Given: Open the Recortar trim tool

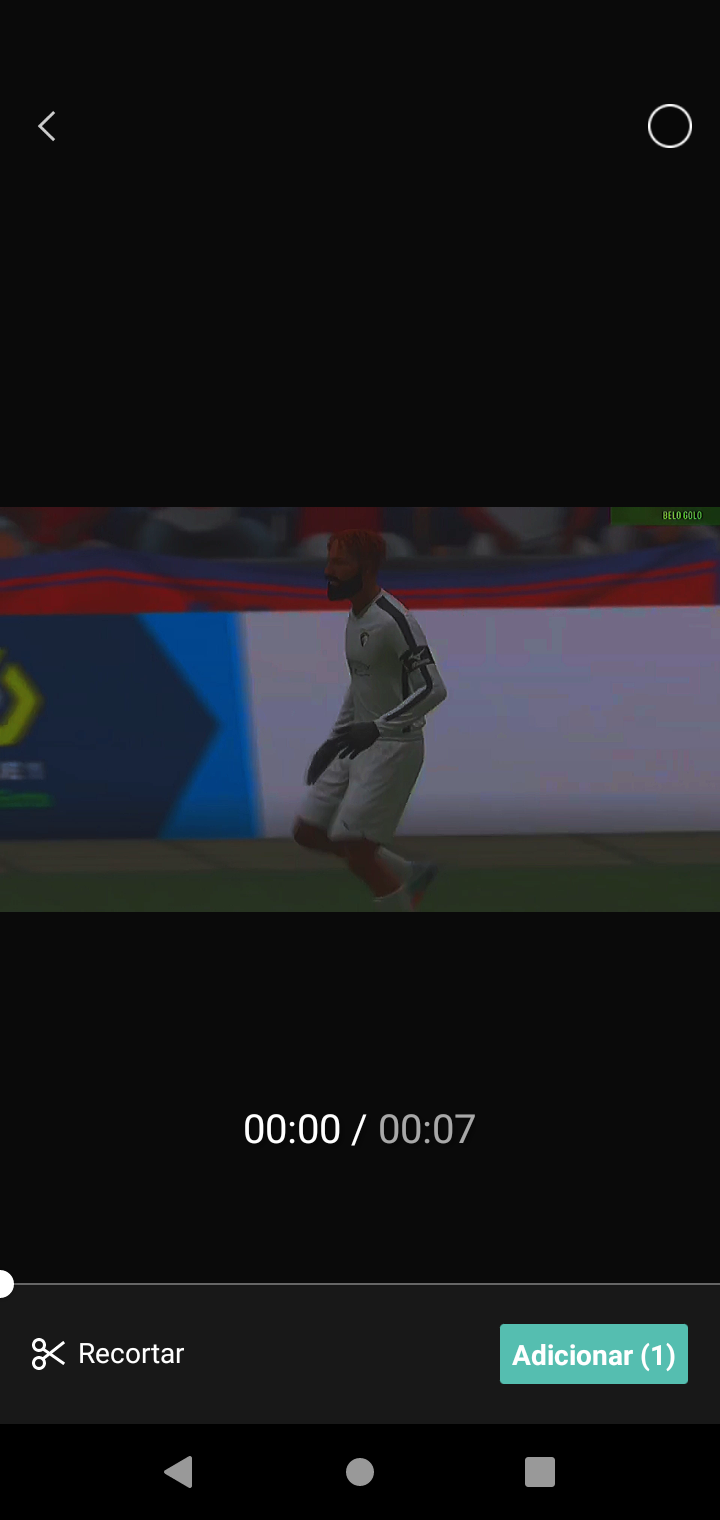Looking at the screenshot, I should click(x=108, y=1353).
